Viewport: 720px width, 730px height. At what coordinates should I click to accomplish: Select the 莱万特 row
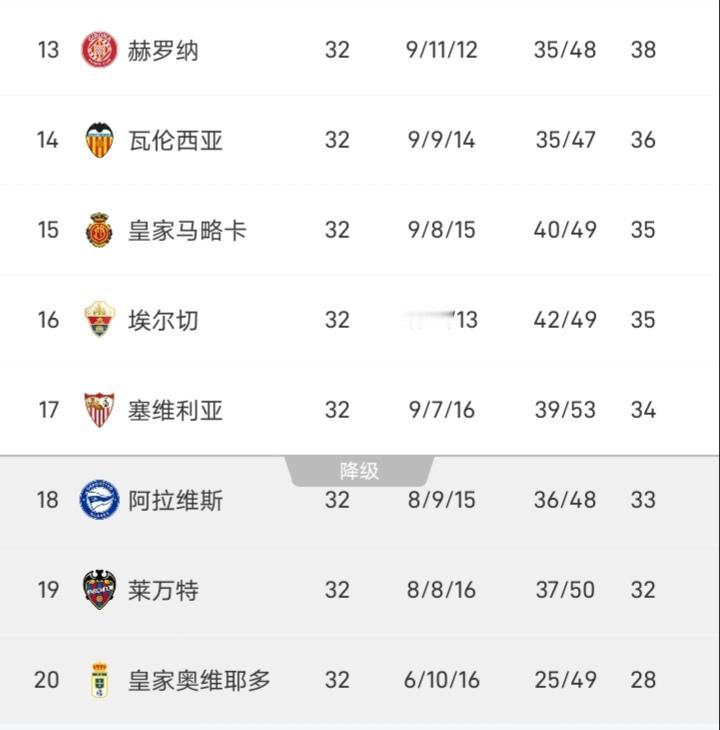[x=360, y=590]
